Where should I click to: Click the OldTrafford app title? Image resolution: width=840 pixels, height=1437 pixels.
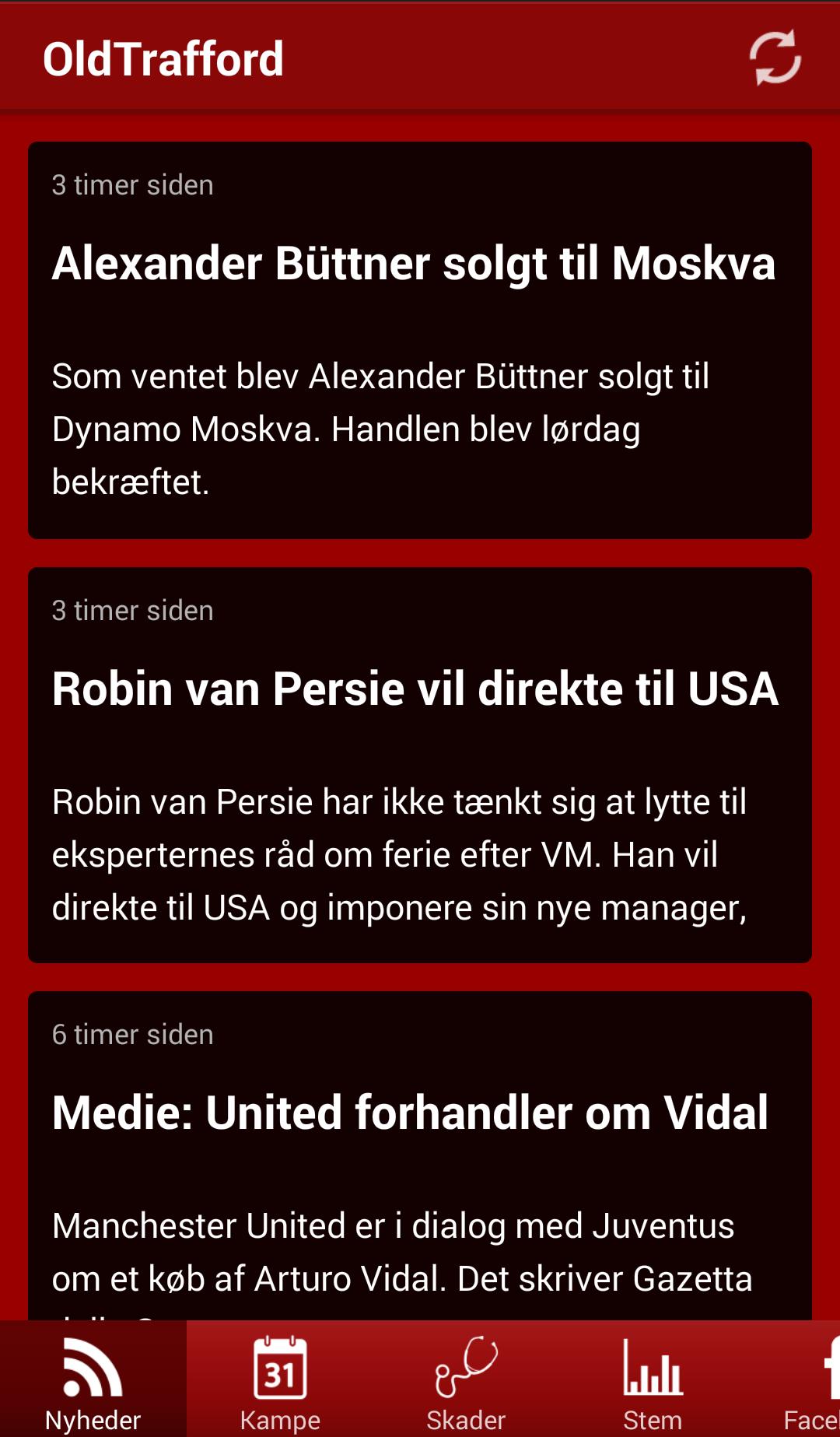(163, 57)
